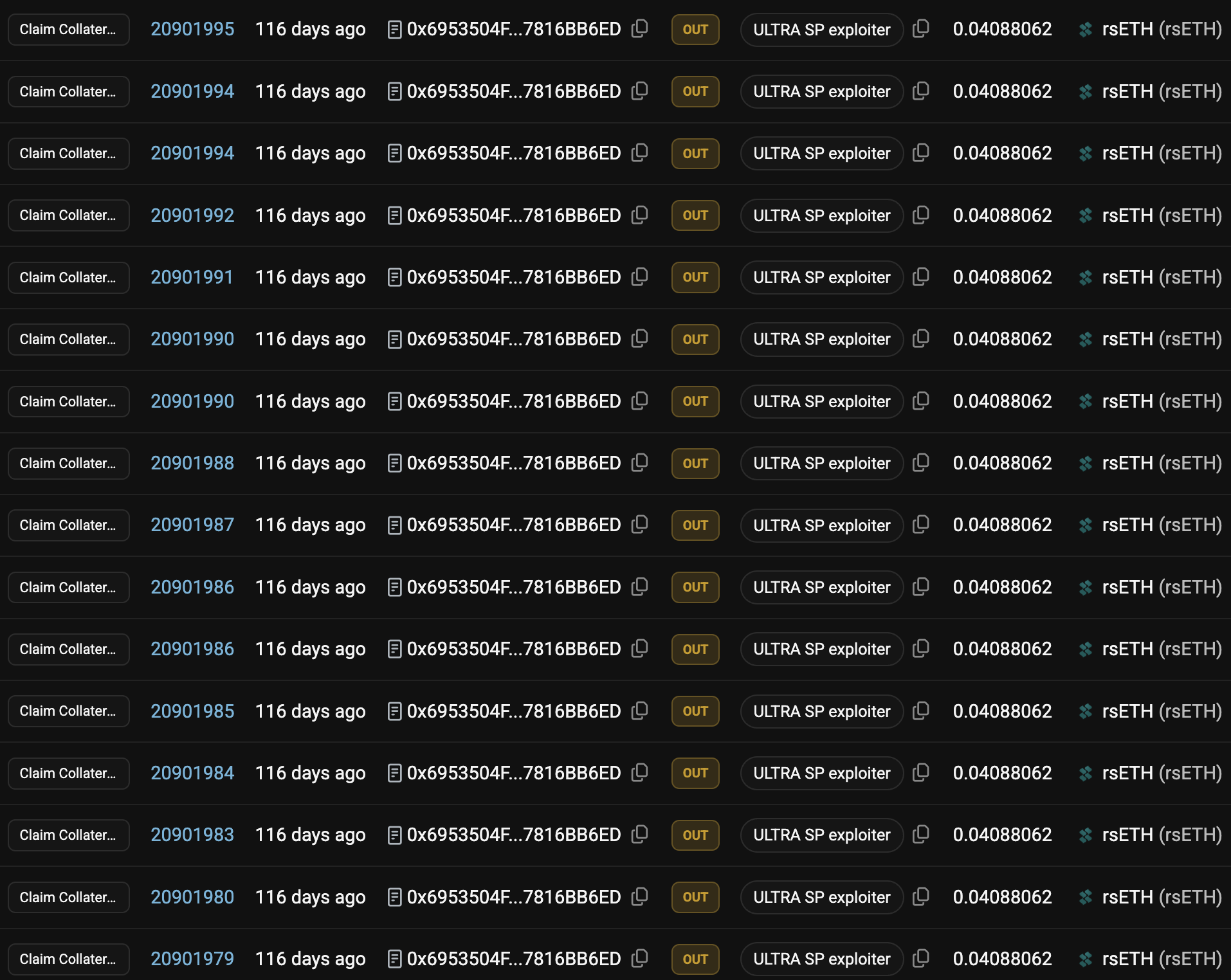
Task: Copy ULTRA SP exploiter address in block 20901980 row
Action: (x=920, y=897)
